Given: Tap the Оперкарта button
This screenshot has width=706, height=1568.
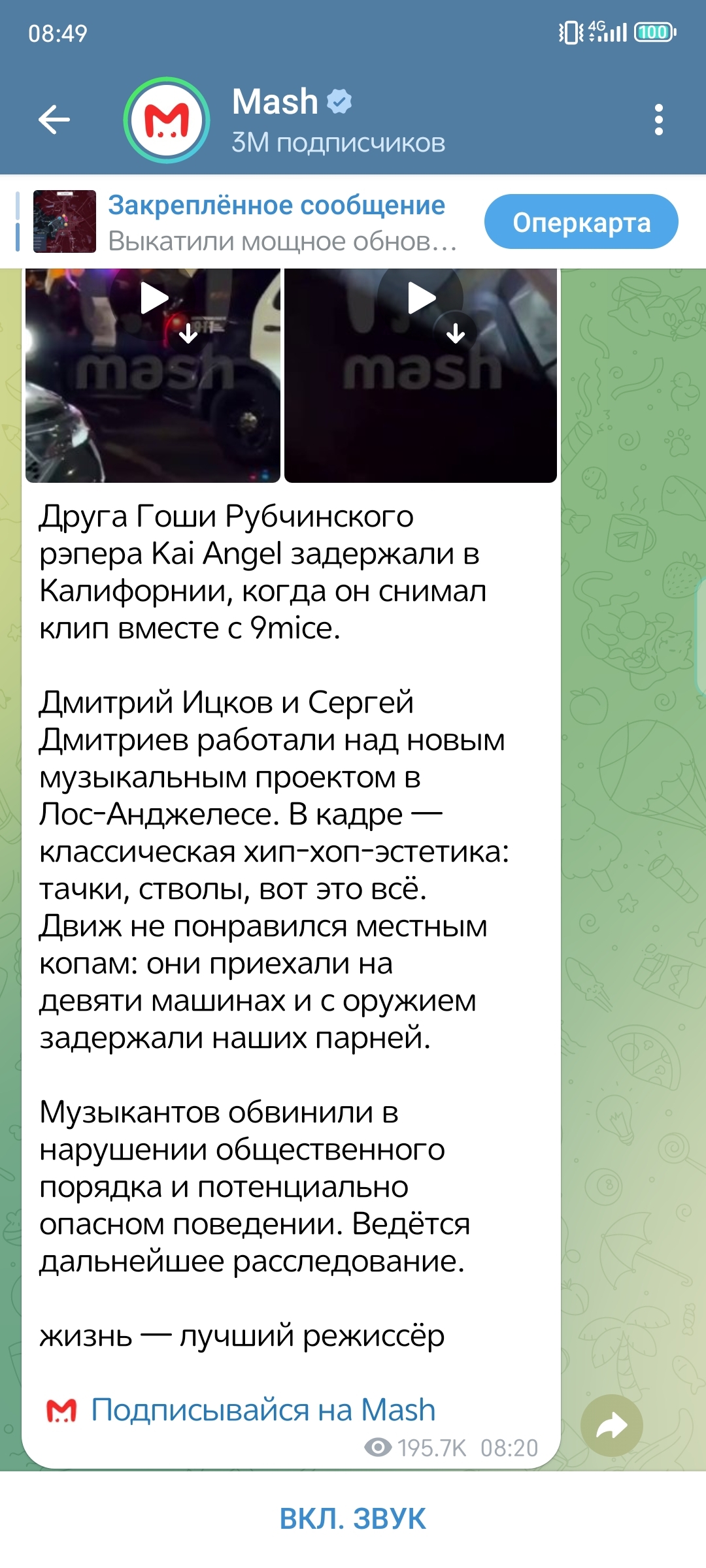Looking at the screenshot, I should pyautogui.click(x=580, y=222).
